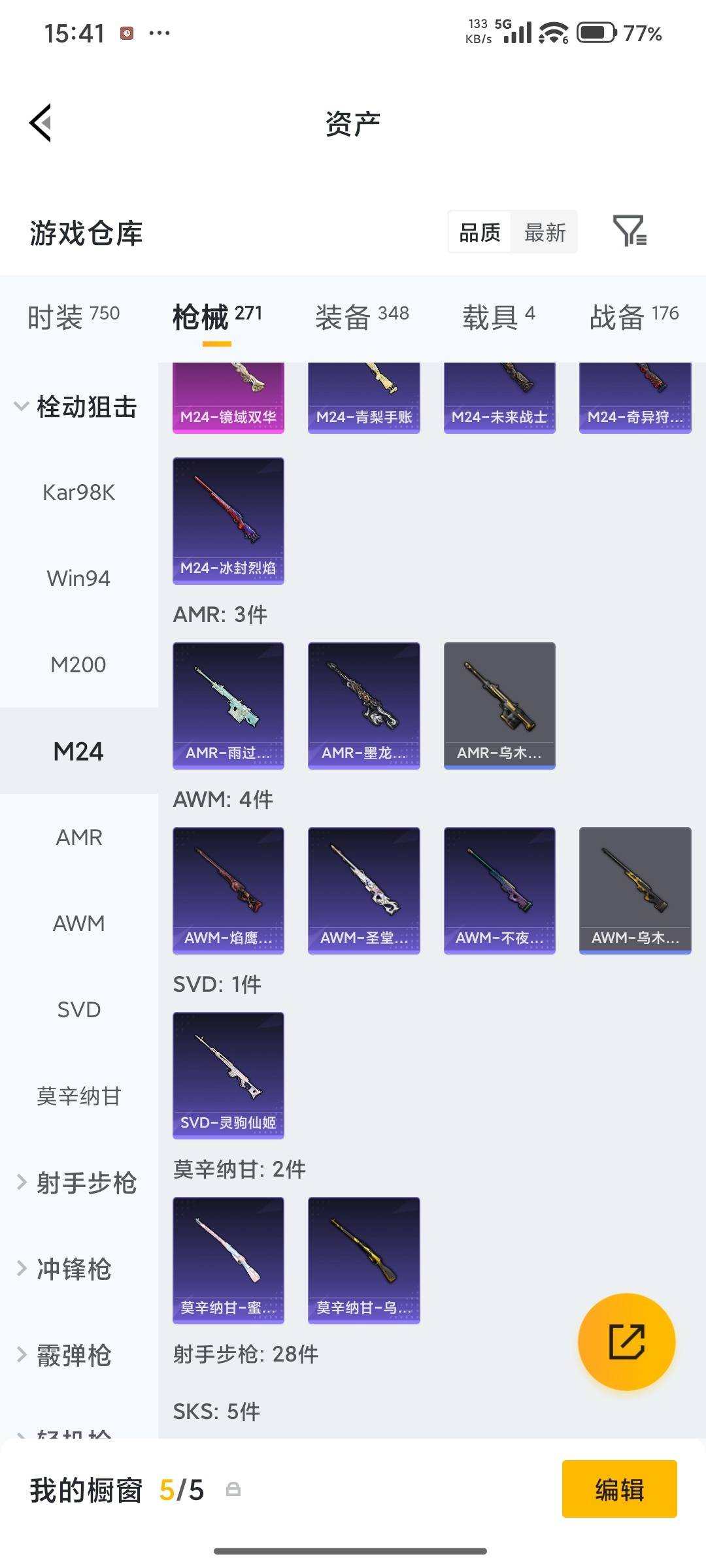This screenshot has height=1568, width=706.
Task: Tap the orange share floating button
Action: [626, 1341]
